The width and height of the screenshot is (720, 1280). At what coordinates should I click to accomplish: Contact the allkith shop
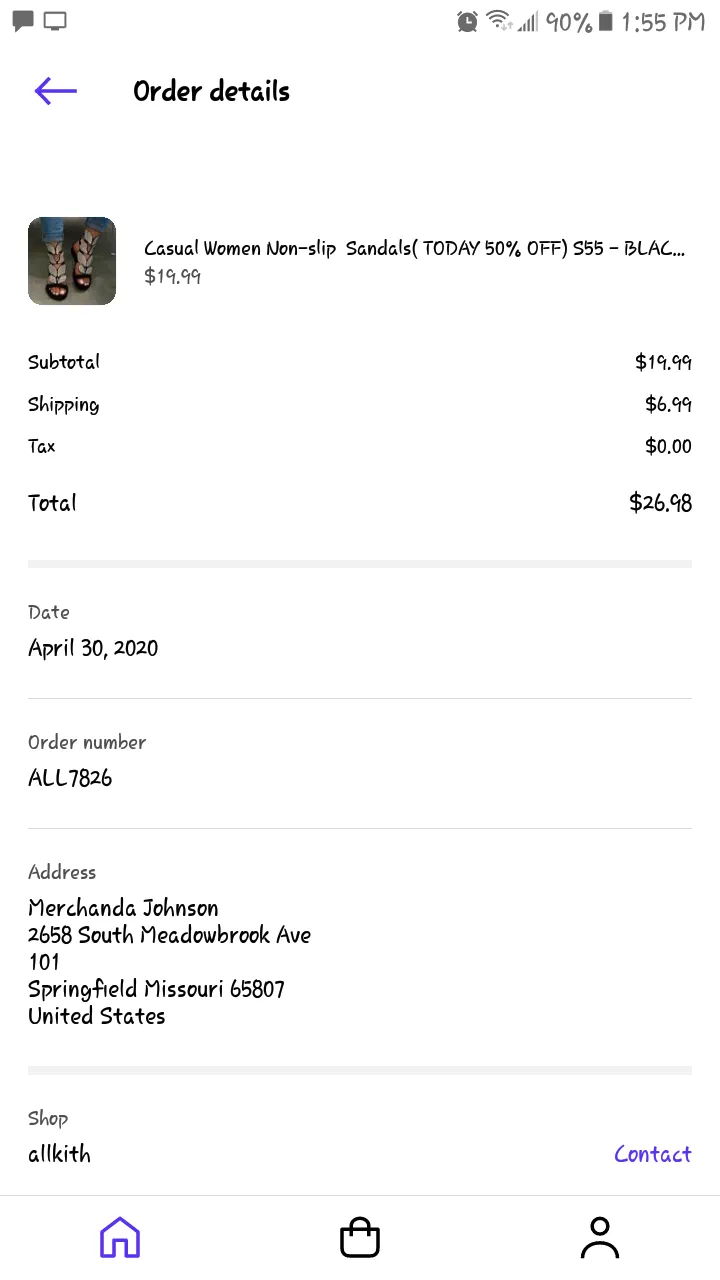[x=652, y=1154]
